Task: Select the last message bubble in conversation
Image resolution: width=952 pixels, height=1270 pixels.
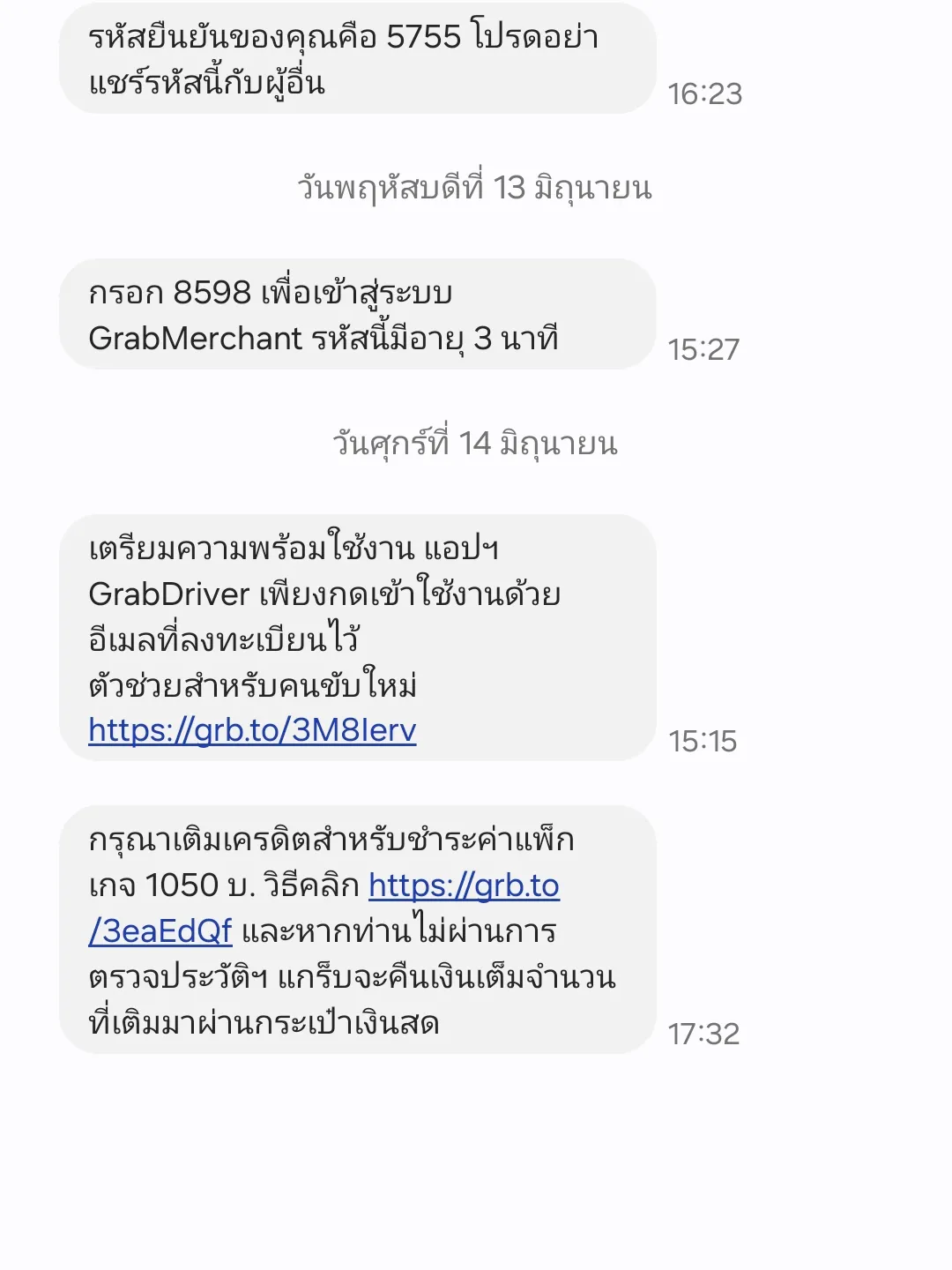Action: [353, 926]
